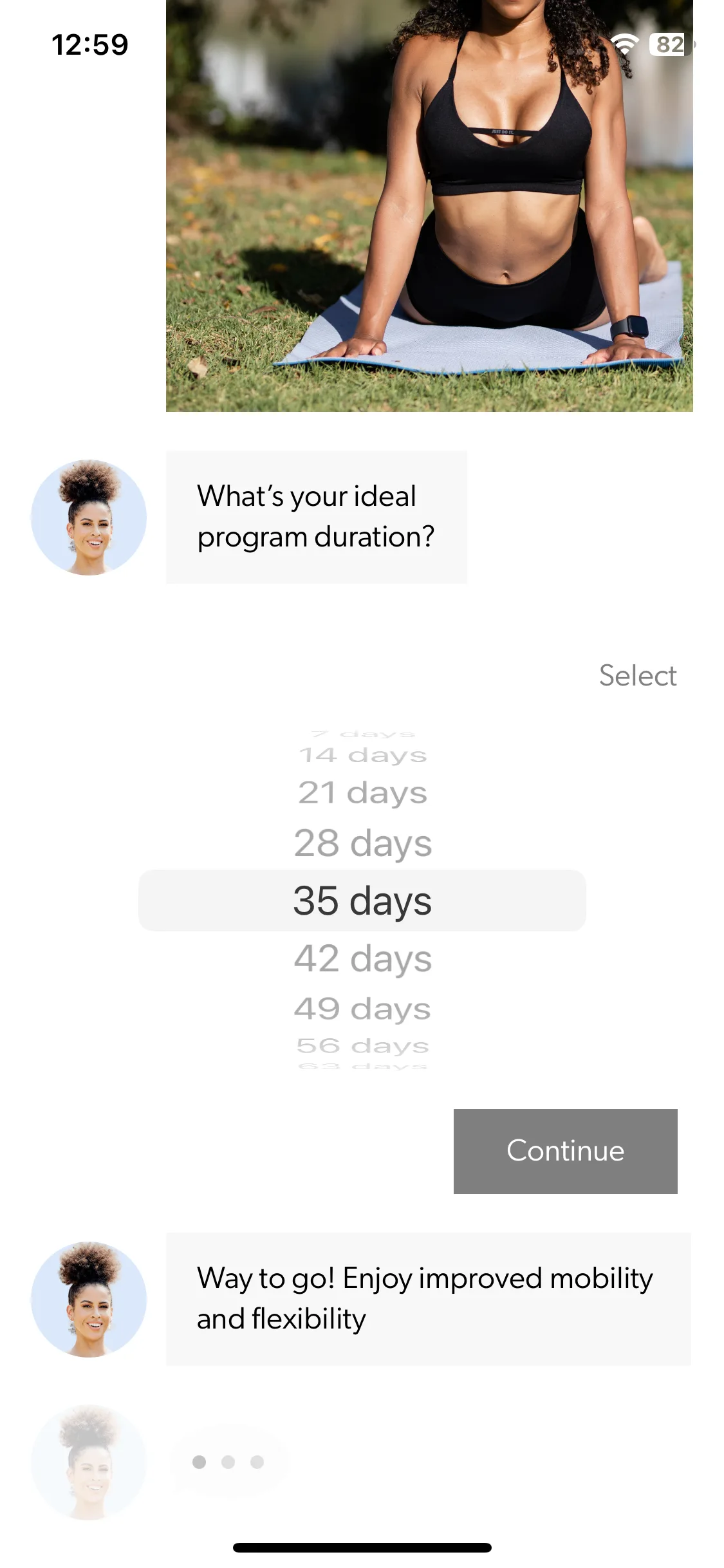
Task: Tap the Continue button
Action: coord(565,1151)
